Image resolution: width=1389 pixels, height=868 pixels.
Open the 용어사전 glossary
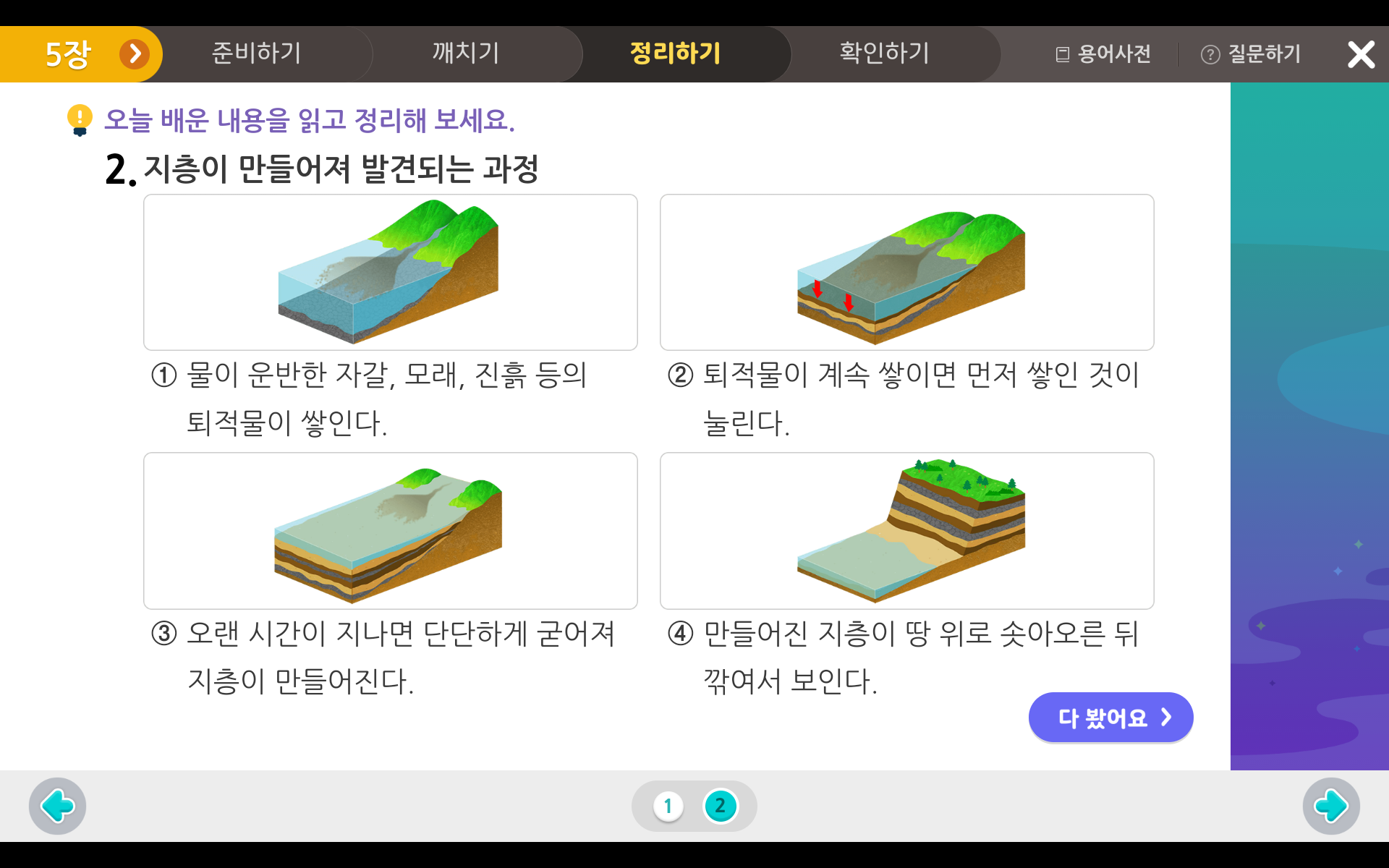1103,54
